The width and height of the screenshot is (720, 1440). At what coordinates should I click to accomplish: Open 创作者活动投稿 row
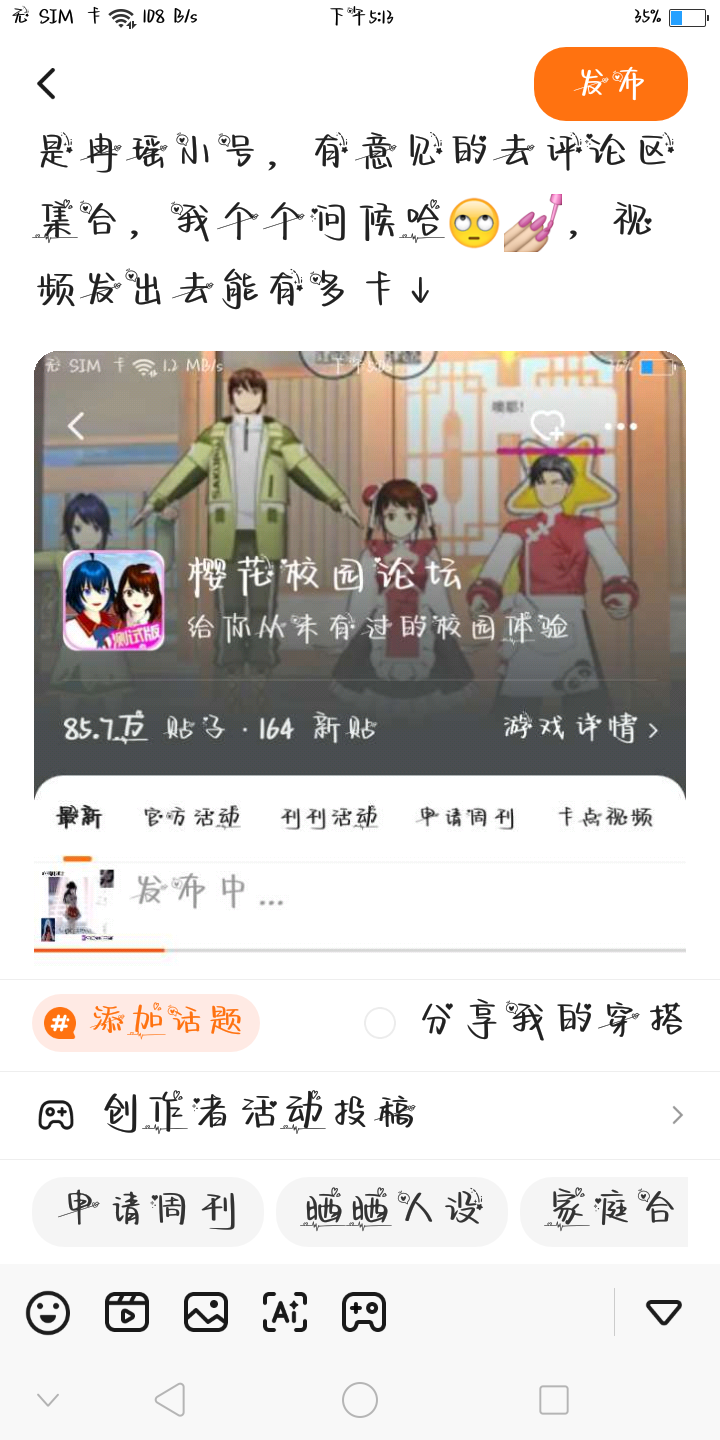(x=360, y=1114)
